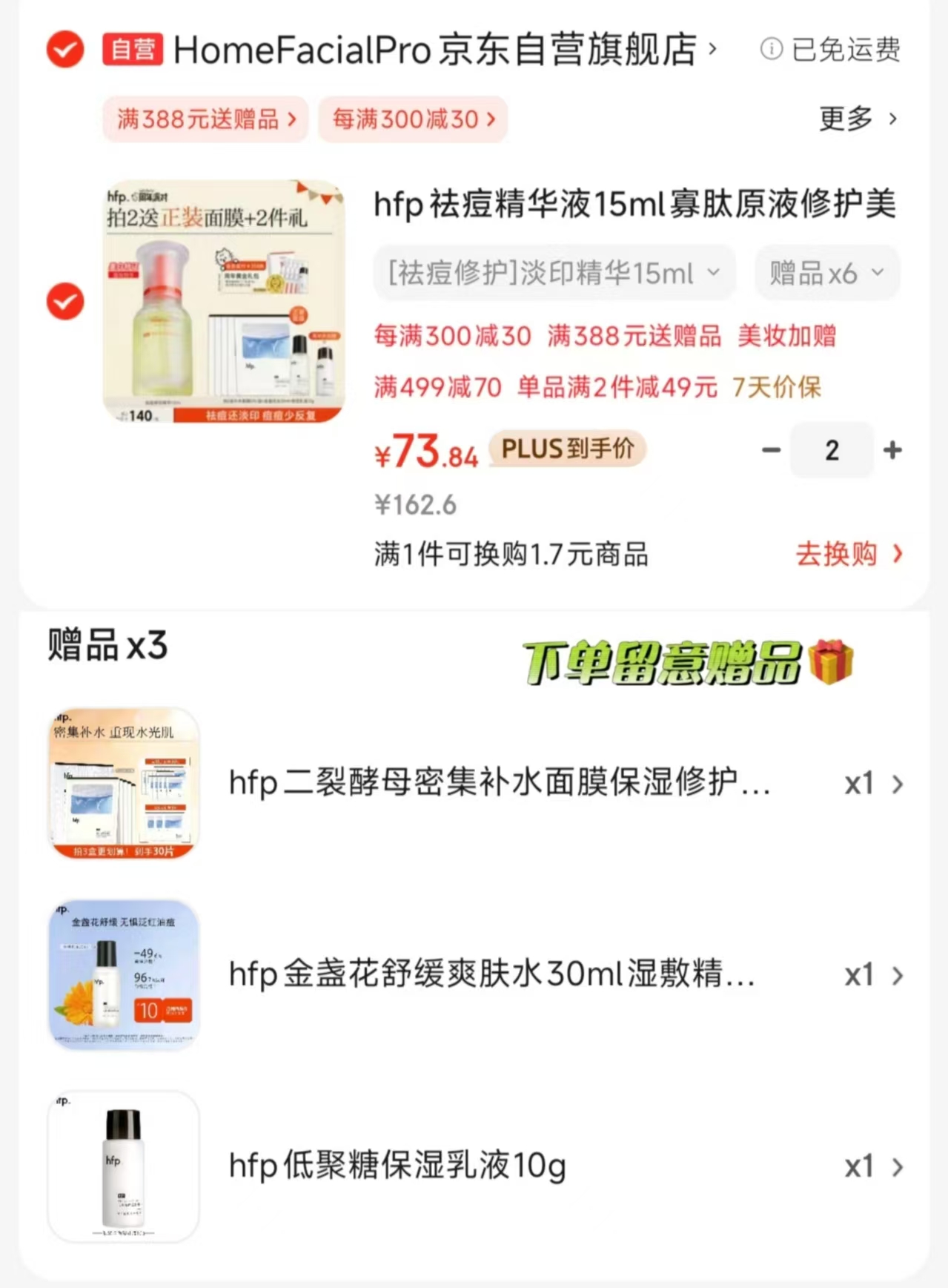Click the 美妆加赠 promotion label
The width and height of the screenshot is (948, 1288).
click(788, 337)
